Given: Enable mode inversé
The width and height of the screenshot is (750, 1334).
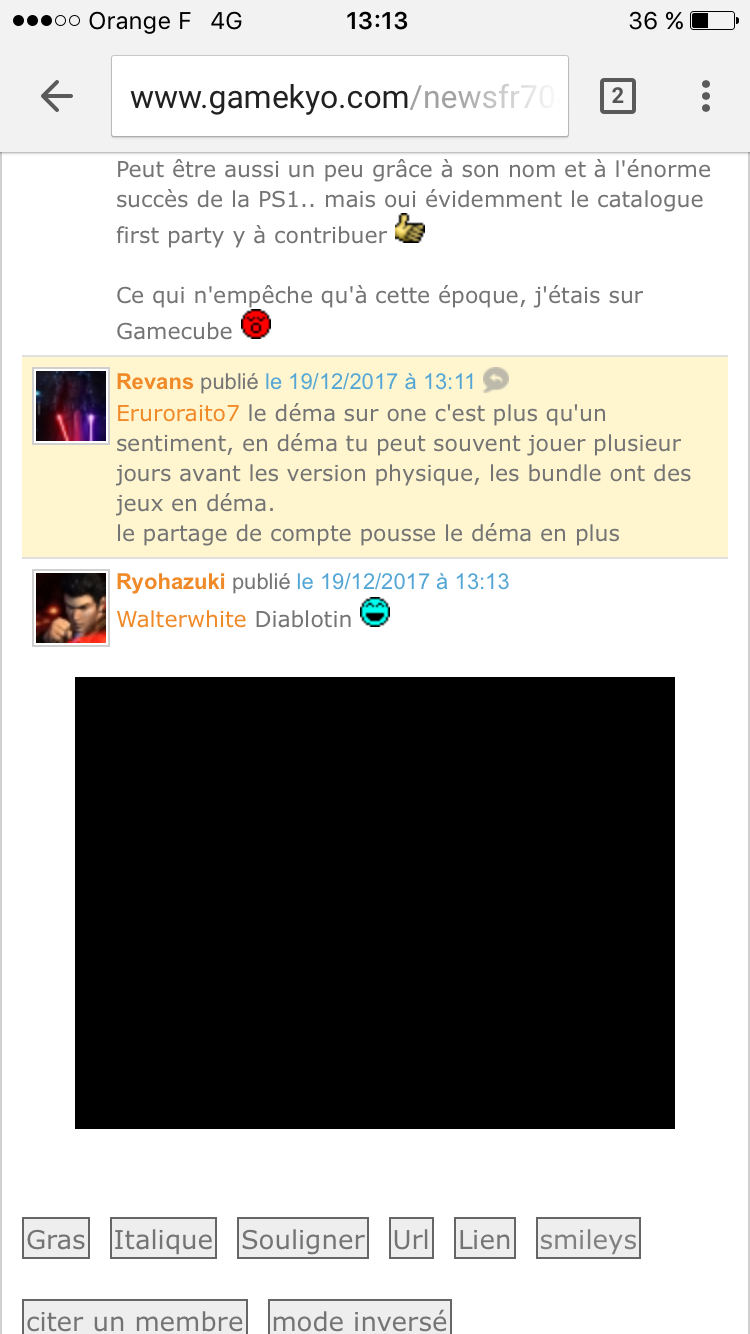Looking at the screenshot, I should (x=360, y=1320).
